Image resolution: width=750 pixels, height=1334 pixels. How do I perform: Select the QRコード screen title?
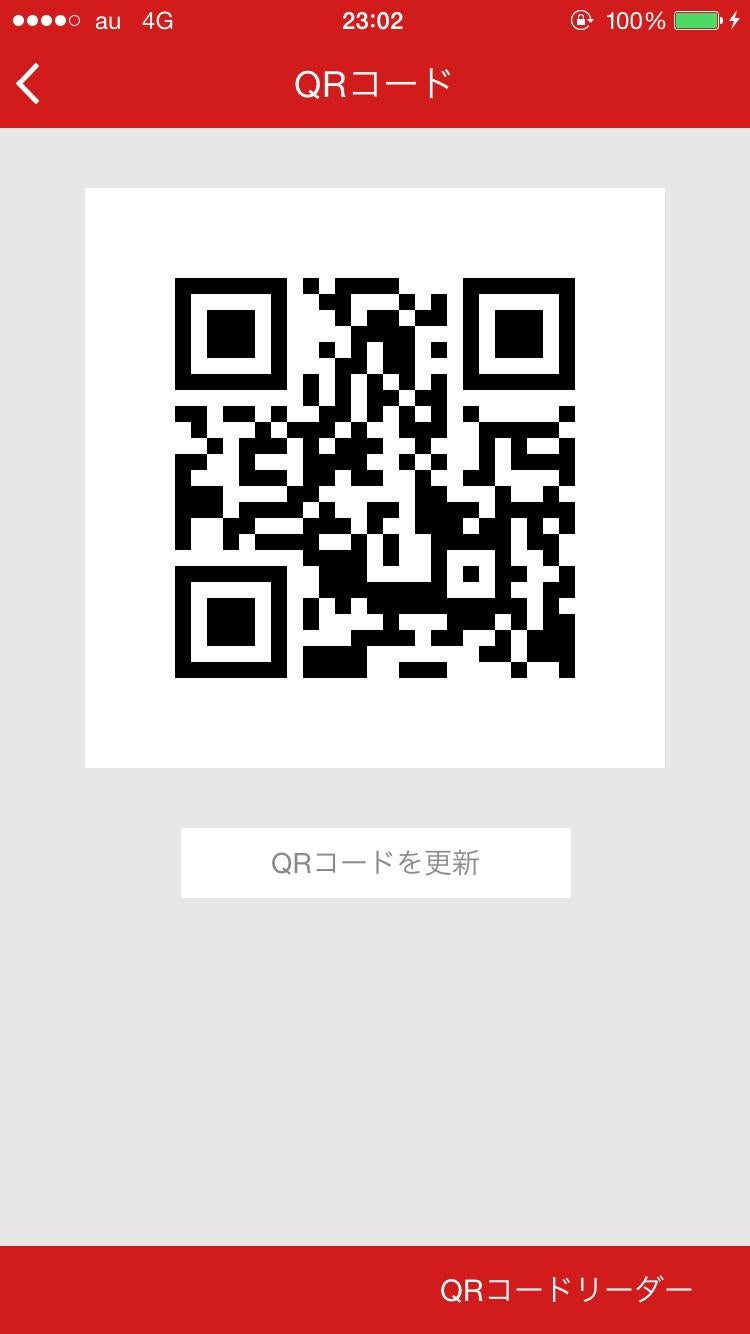375,84
